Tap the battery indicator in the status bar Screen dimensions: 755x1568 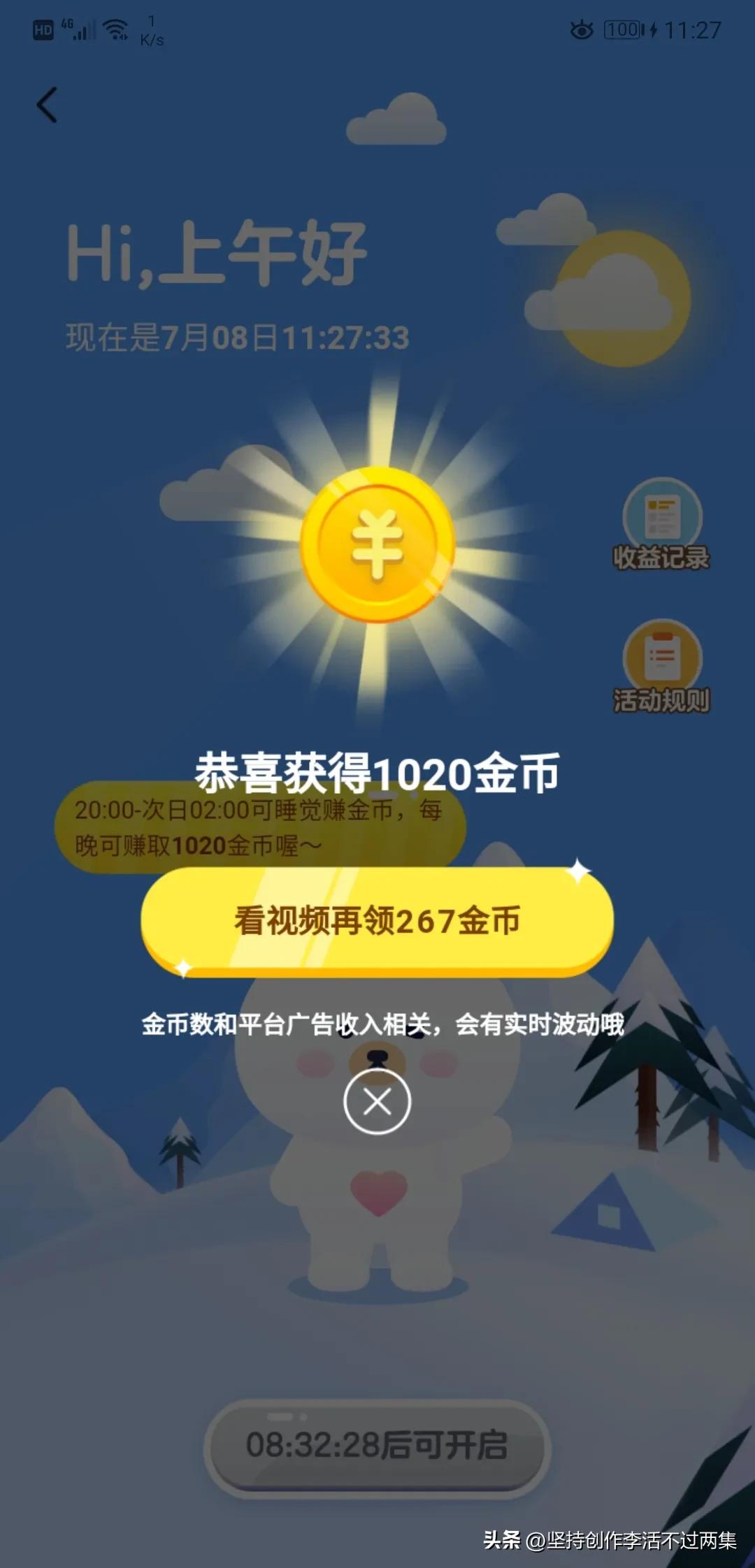(x=622, y=29)
